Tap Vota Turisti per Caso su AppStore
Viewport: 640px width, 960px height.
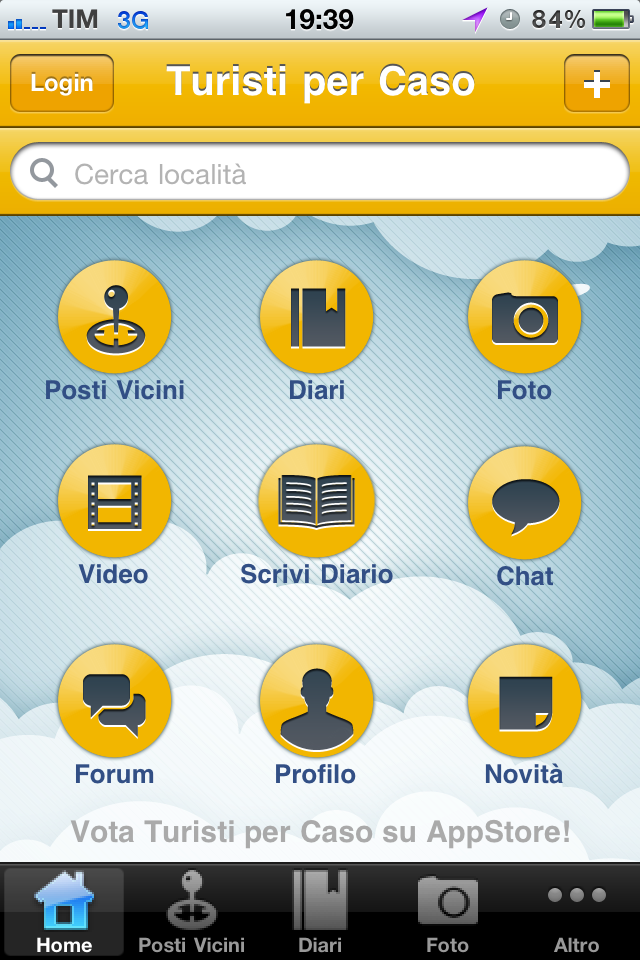320,832
